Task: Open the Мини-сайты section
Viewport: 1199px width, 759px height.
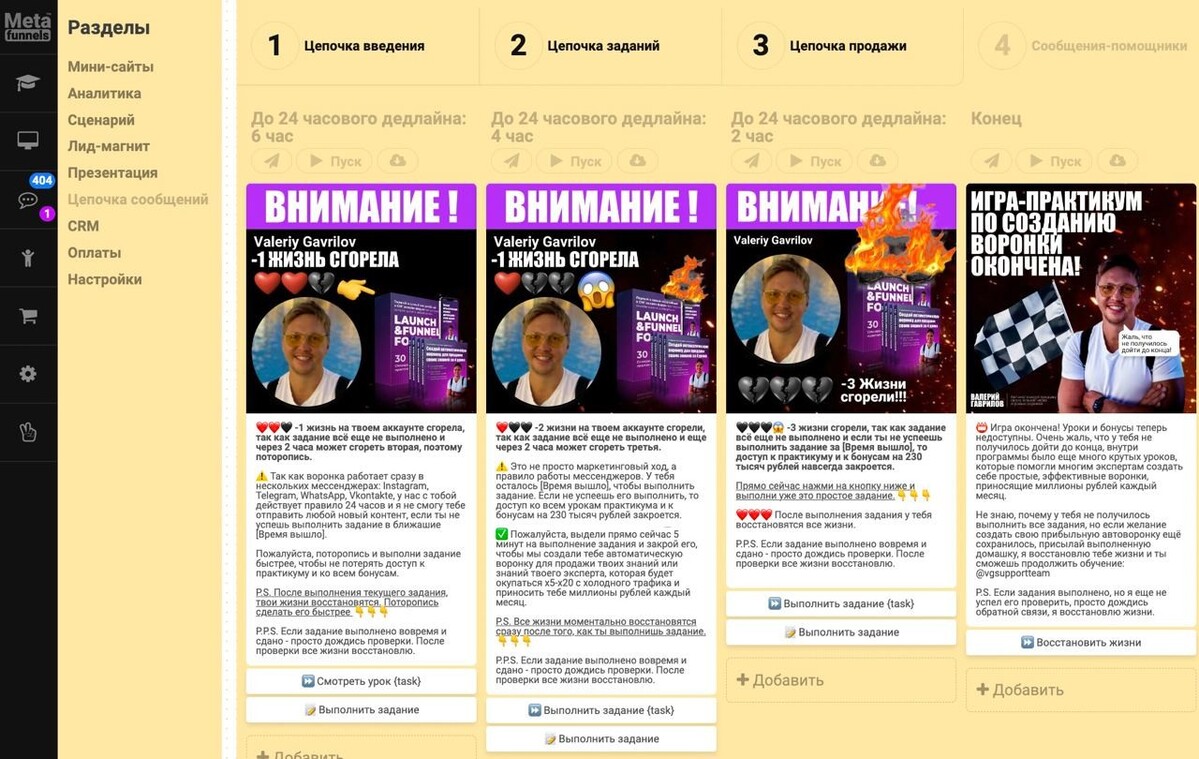Action: [x=110, y=67]
